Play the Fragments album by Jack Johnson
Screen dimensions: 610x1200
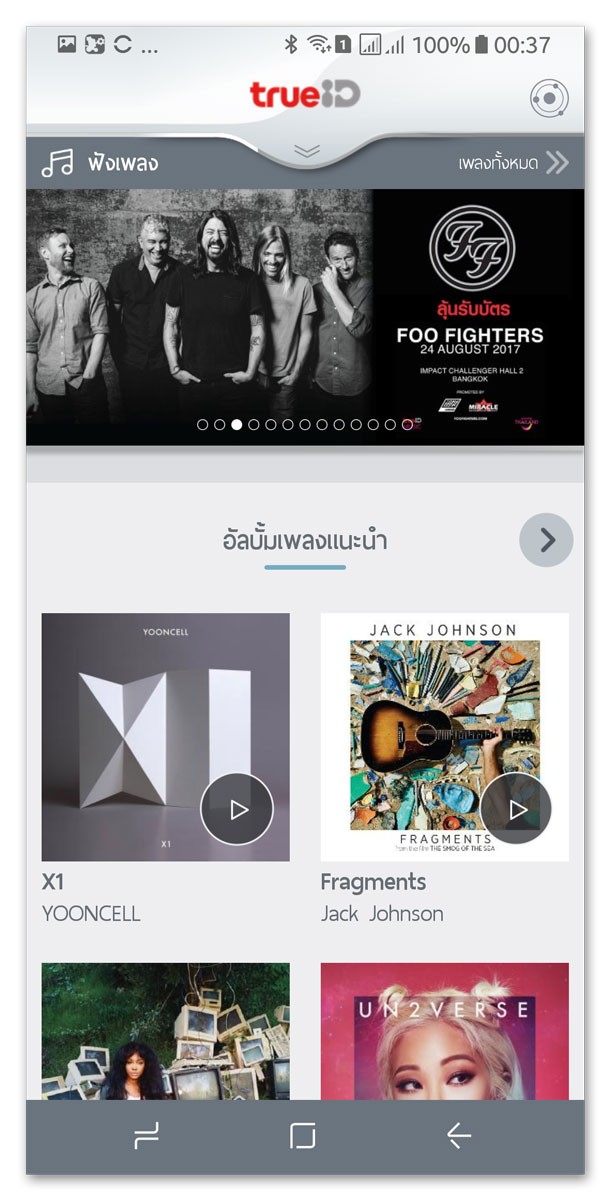pyautogui.click(x=516, y=809)
